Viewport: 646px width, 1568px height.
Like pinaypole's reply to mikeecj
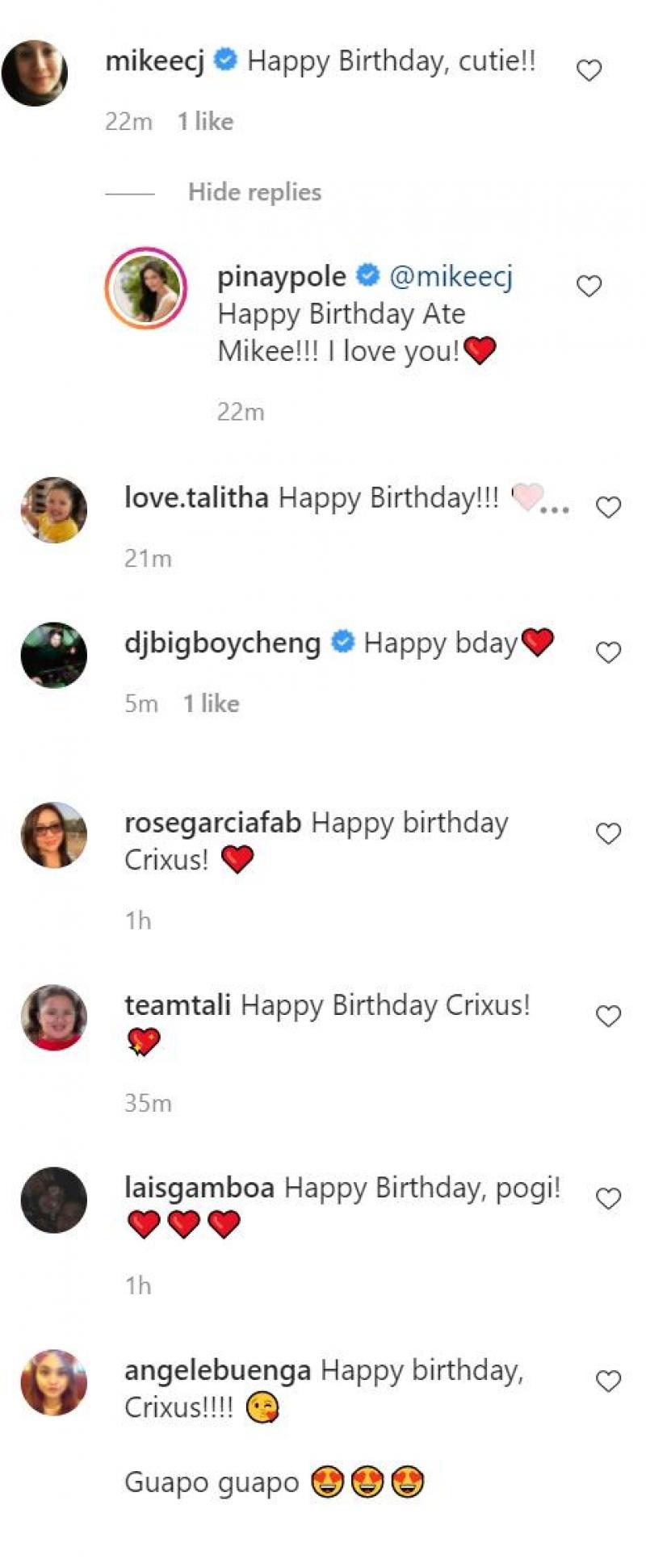point(589,286)
